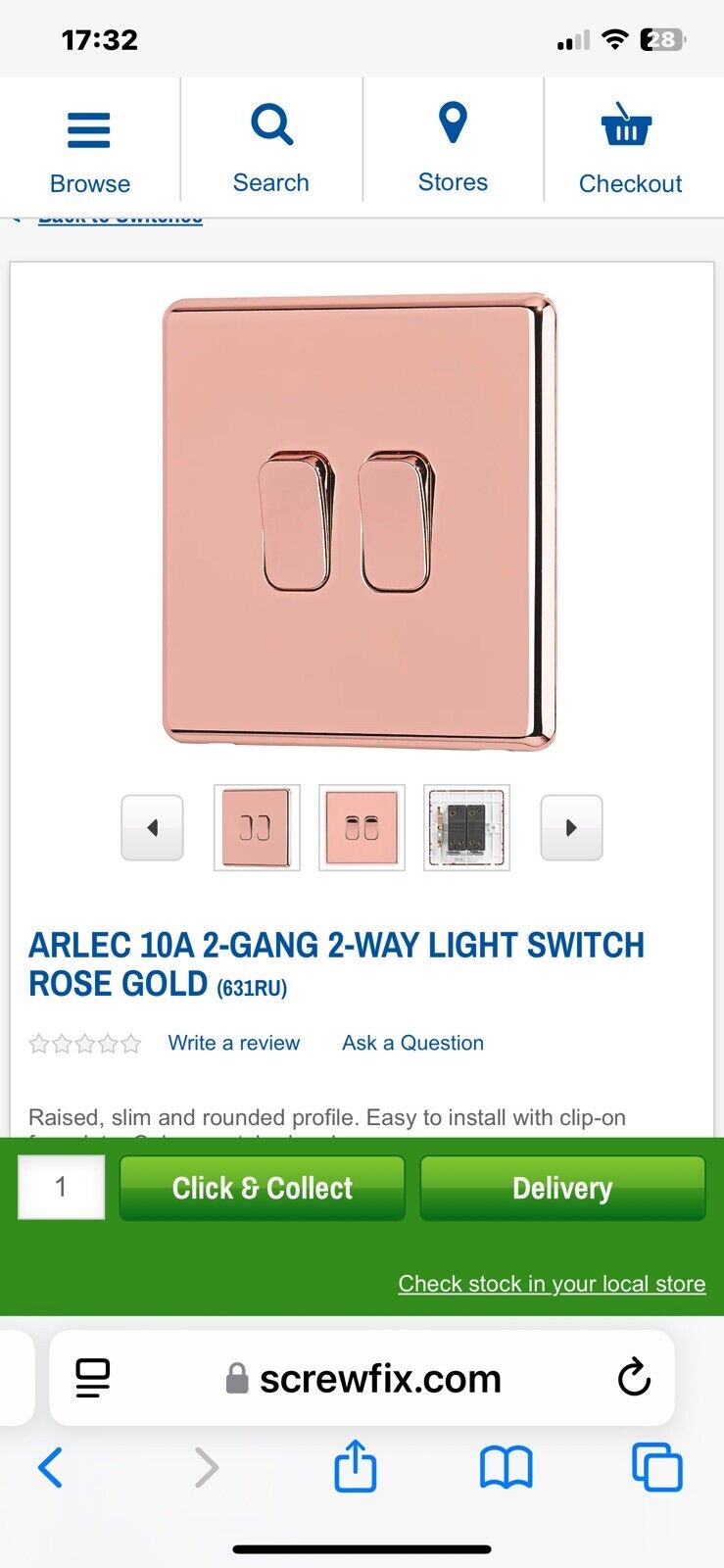Choose Click & Collect
The height and width of the screenshot is (1568, 724).
tap(262, 1188)
